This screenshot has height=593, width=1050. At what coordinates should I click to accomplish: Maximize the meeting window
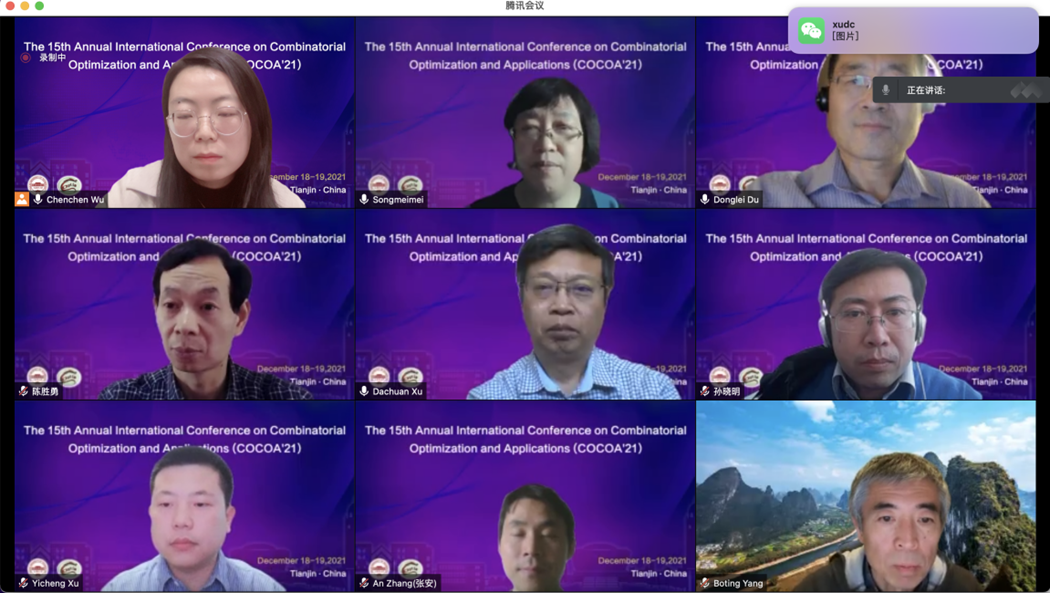click(40, 6)
